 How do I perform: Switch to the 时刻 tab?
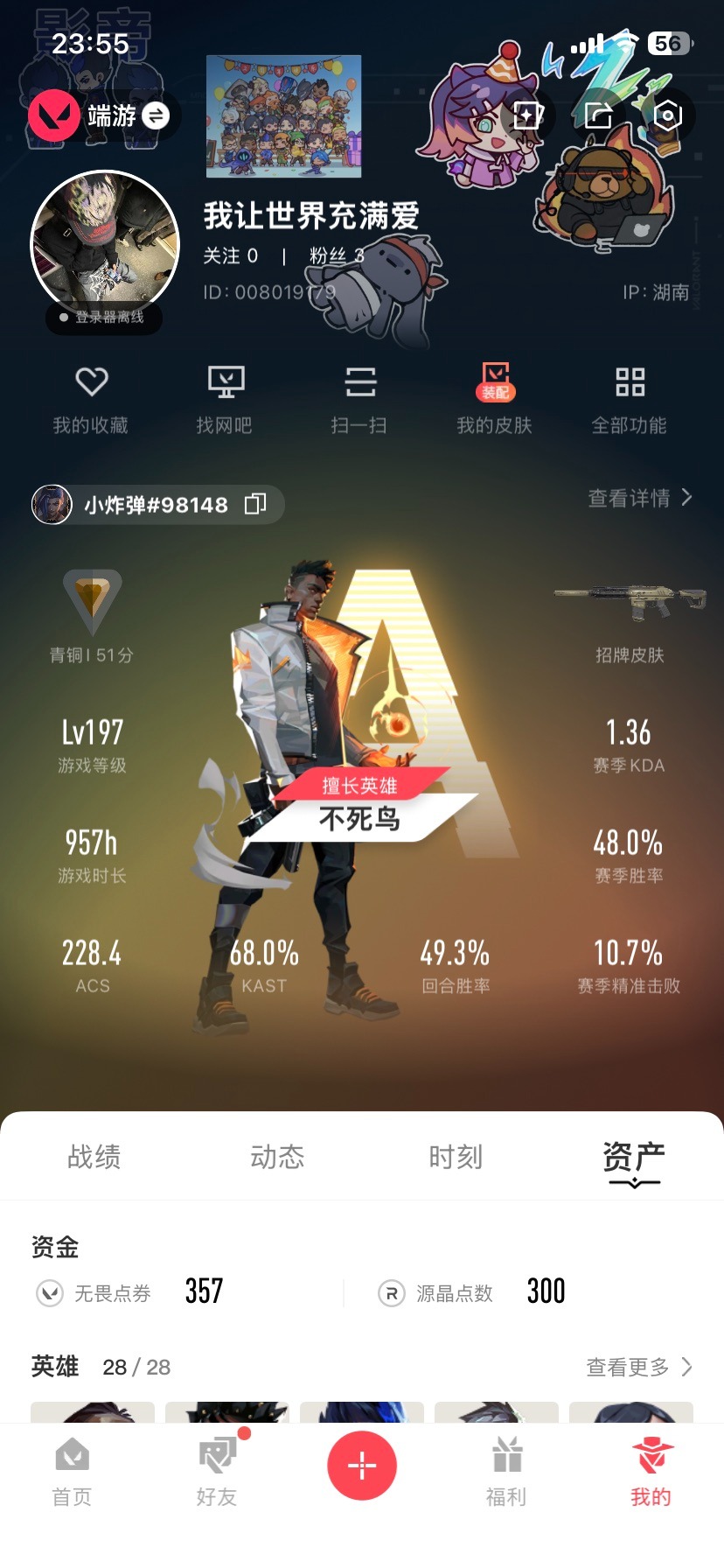(456, 1157)
